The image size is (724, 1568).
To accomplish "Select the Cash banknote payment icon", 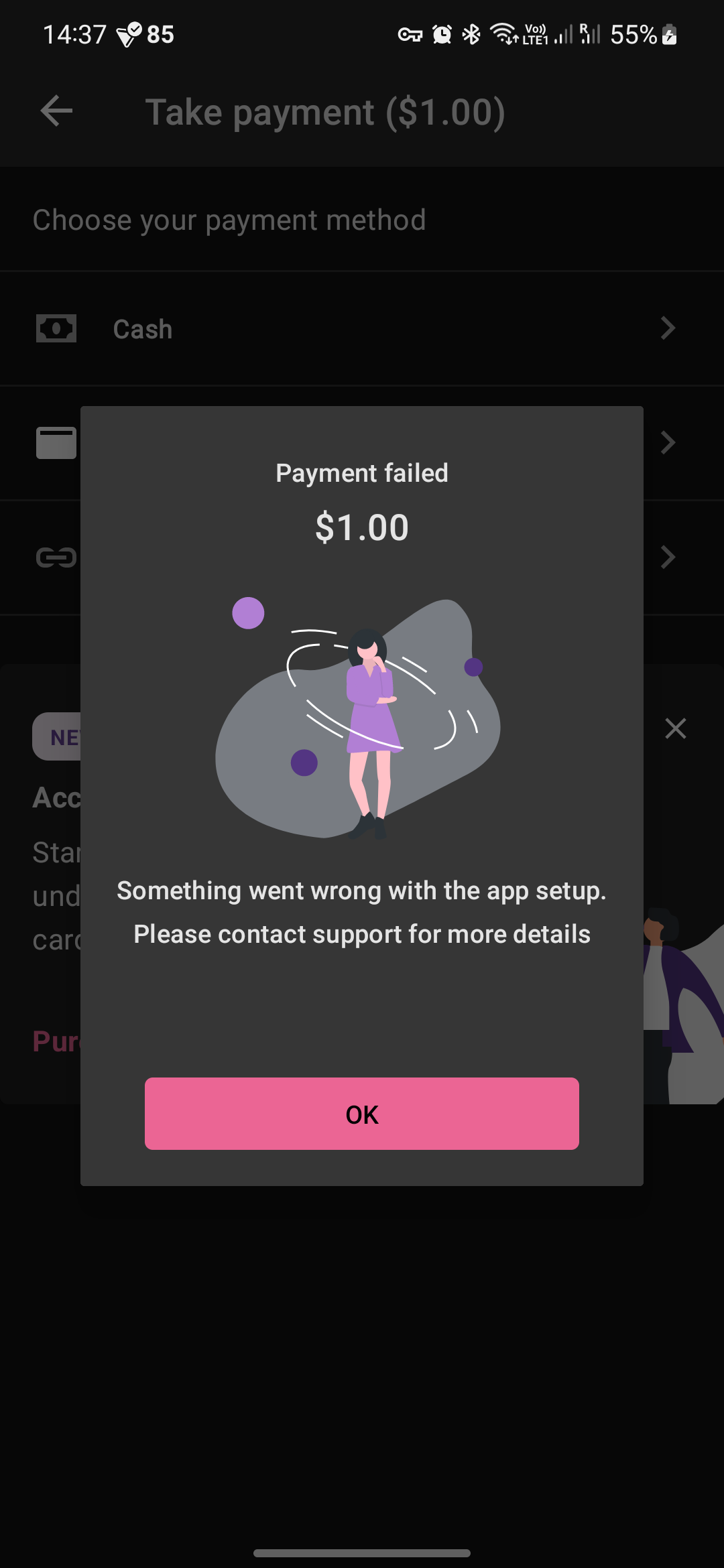I will pyautogui.click(x=56, y=328).
